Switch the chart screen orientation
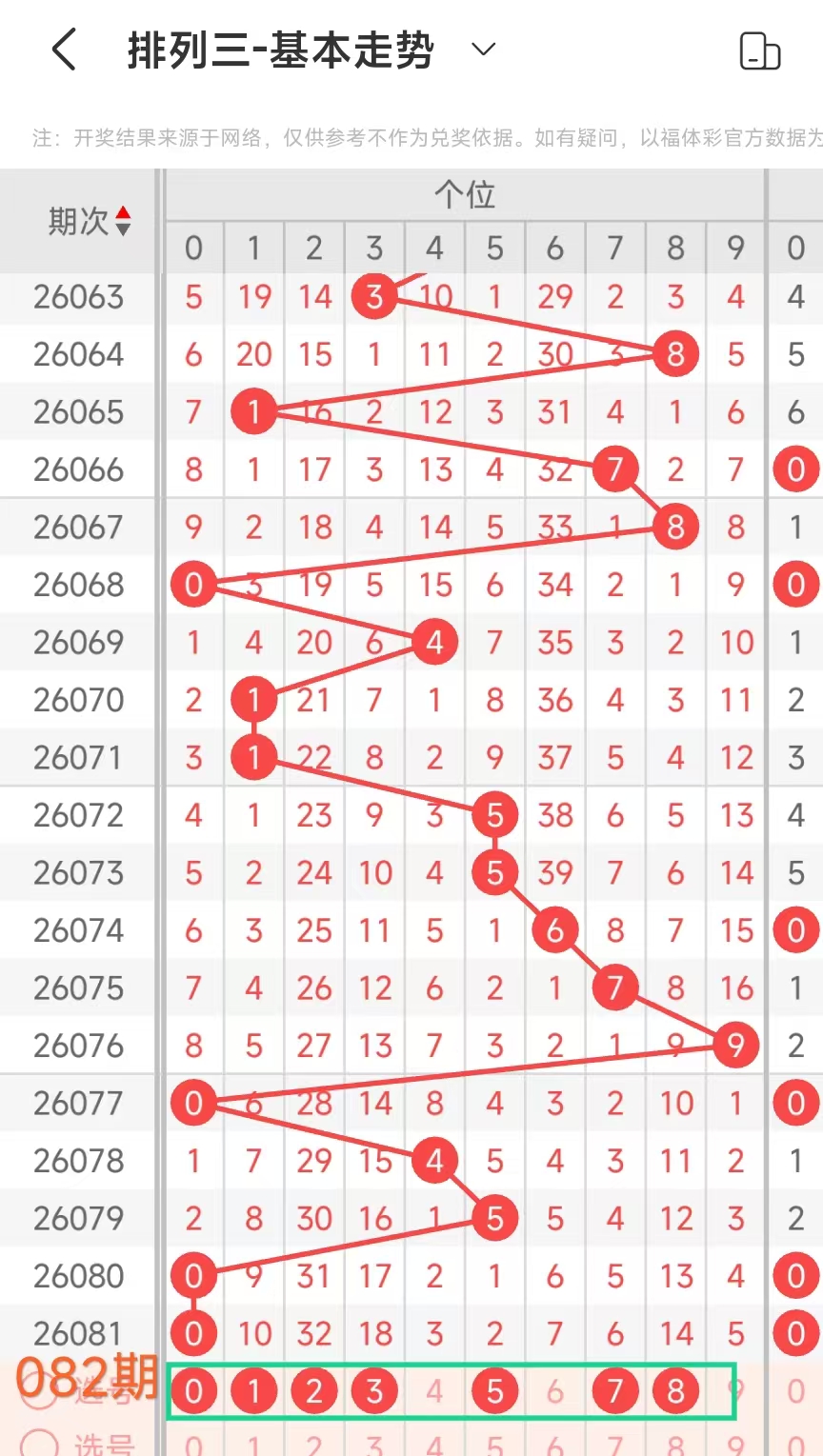Viewport: 823px width, 1456px height. point(759,51)
